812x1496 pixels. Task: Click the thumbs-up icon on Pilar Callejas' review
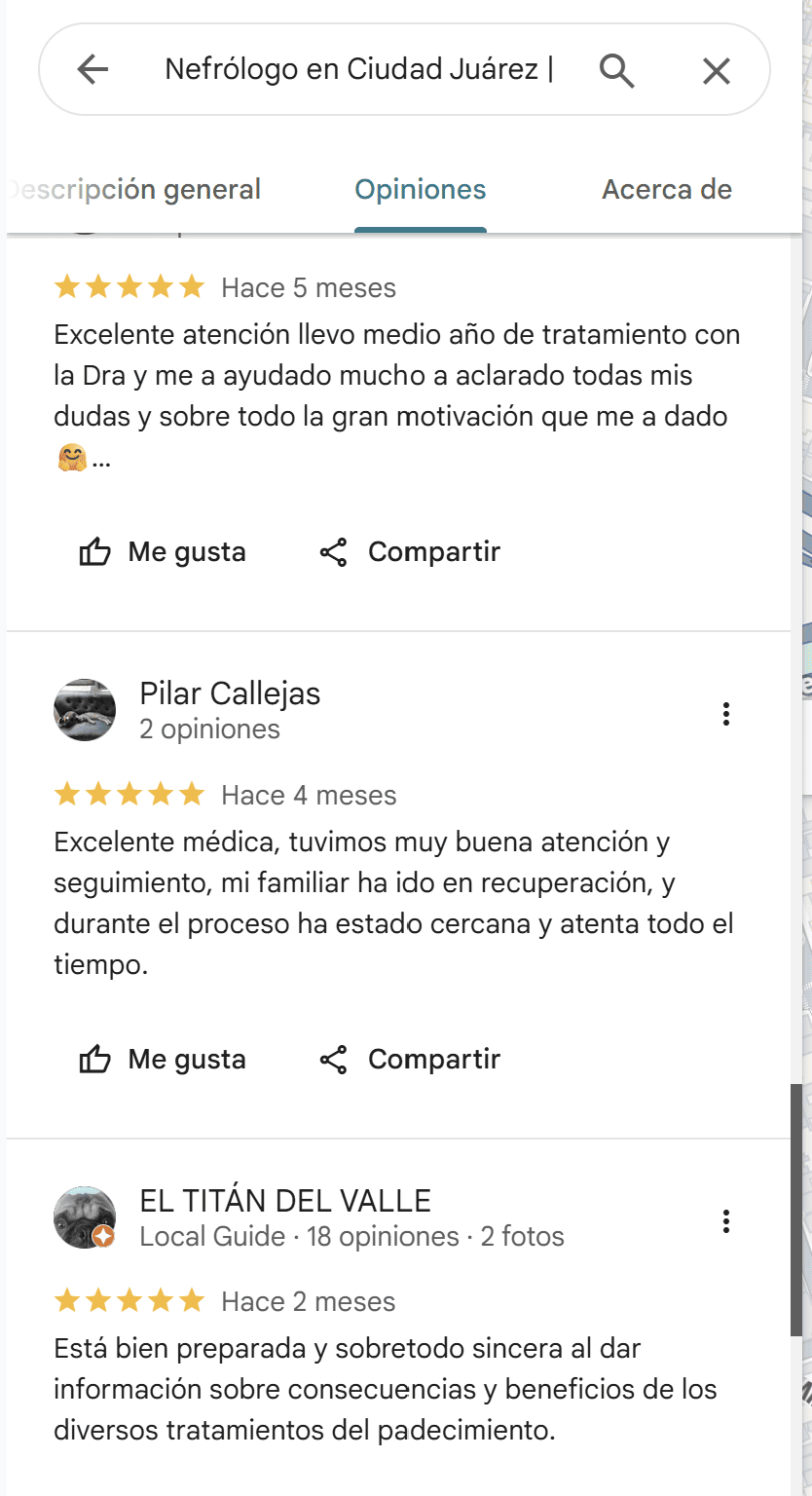[94, 1059]
